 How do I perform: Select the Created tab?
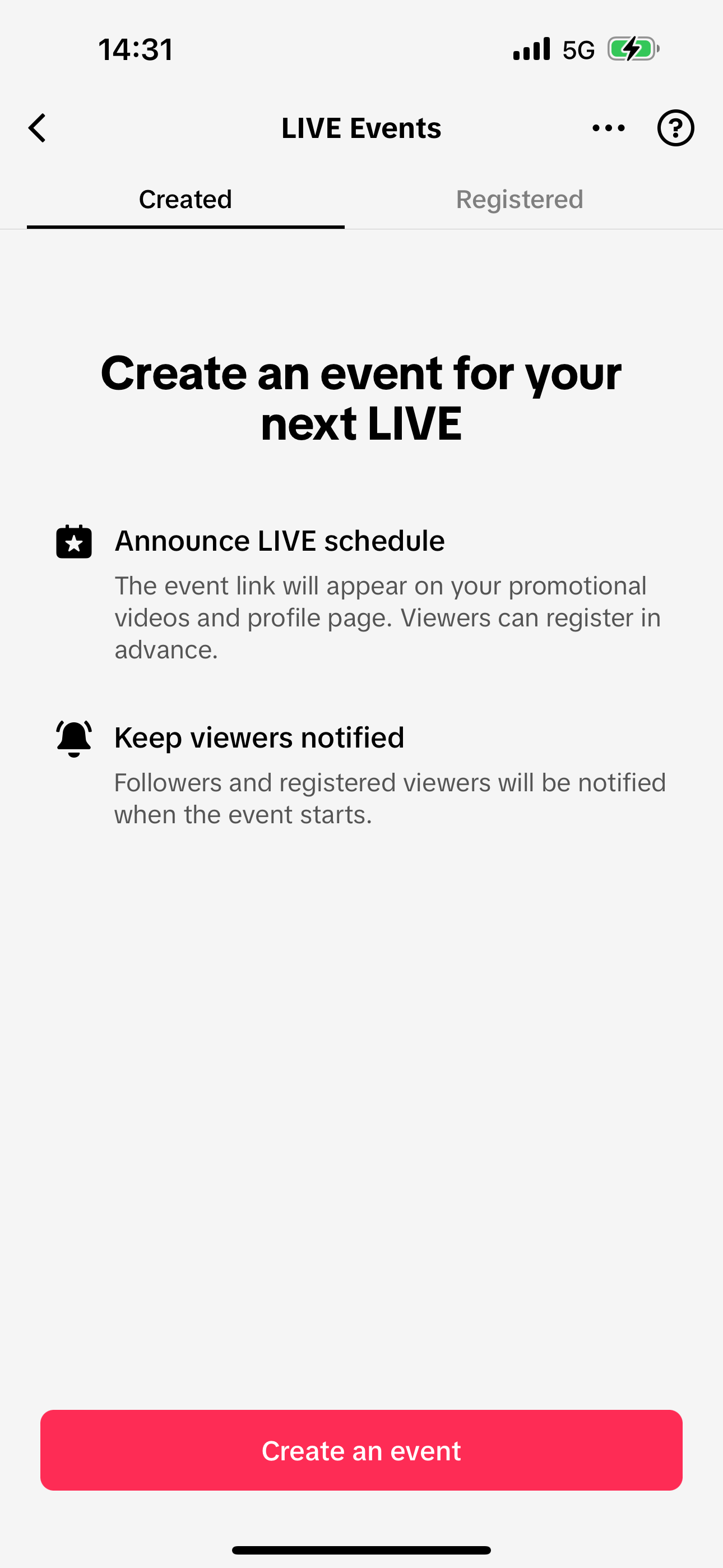[x=186, y=200]
